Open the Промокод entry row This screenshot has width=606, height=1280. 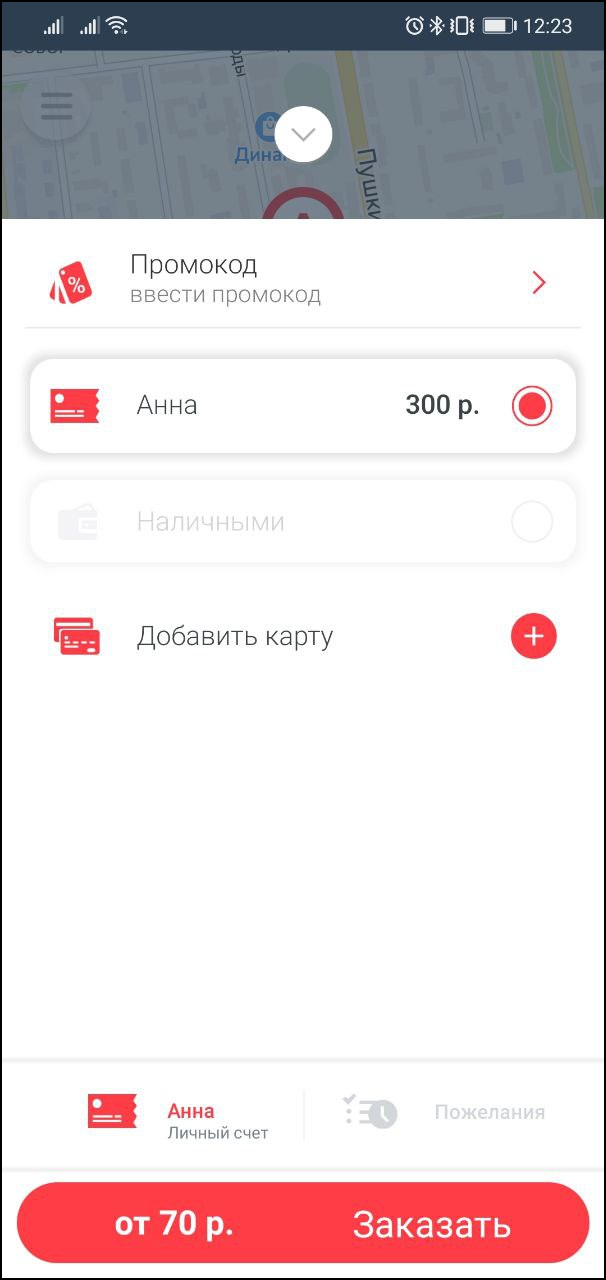(302, 282)
